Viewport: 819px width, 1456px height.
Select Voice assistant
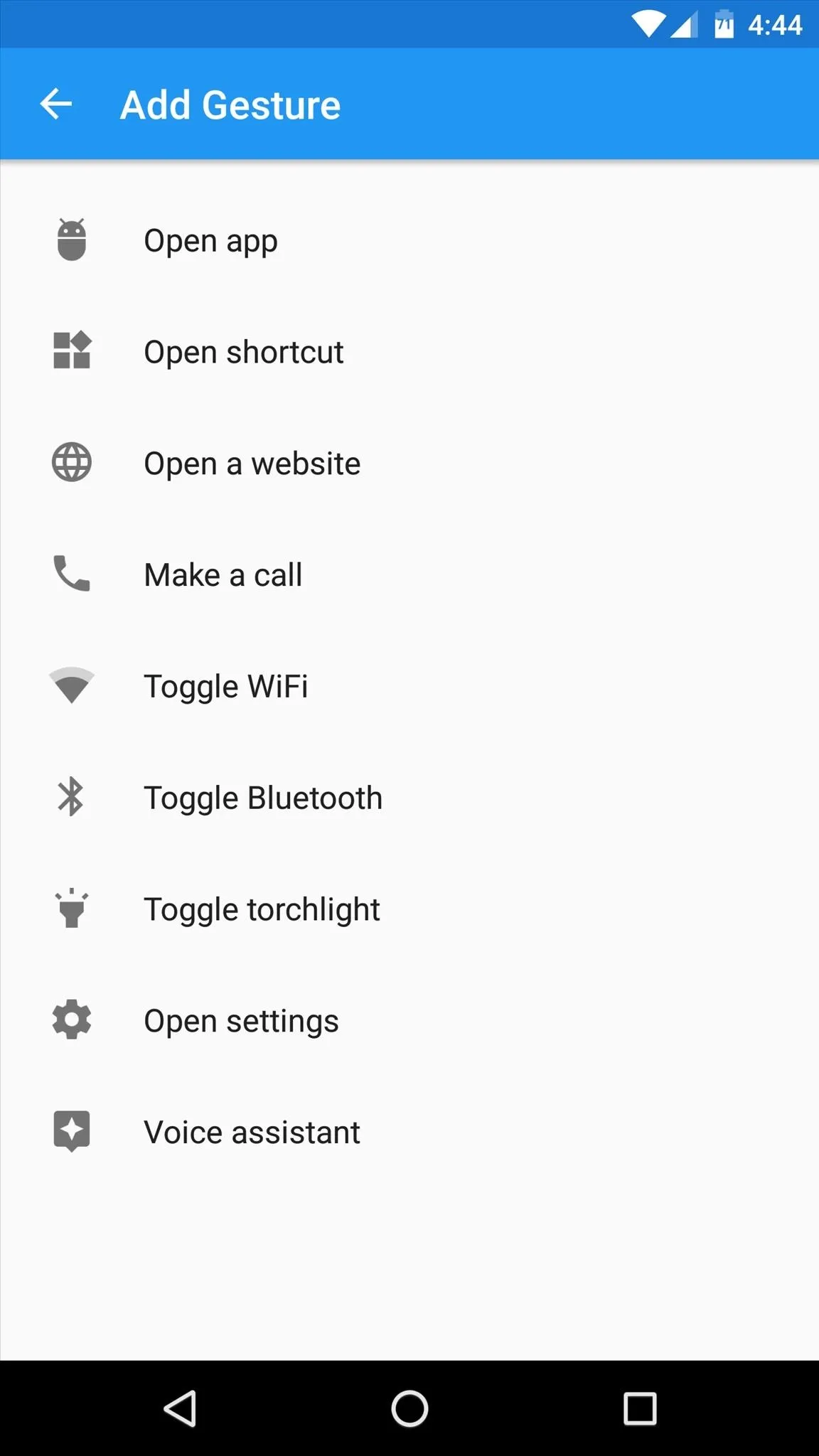(x=409, y=1132)
